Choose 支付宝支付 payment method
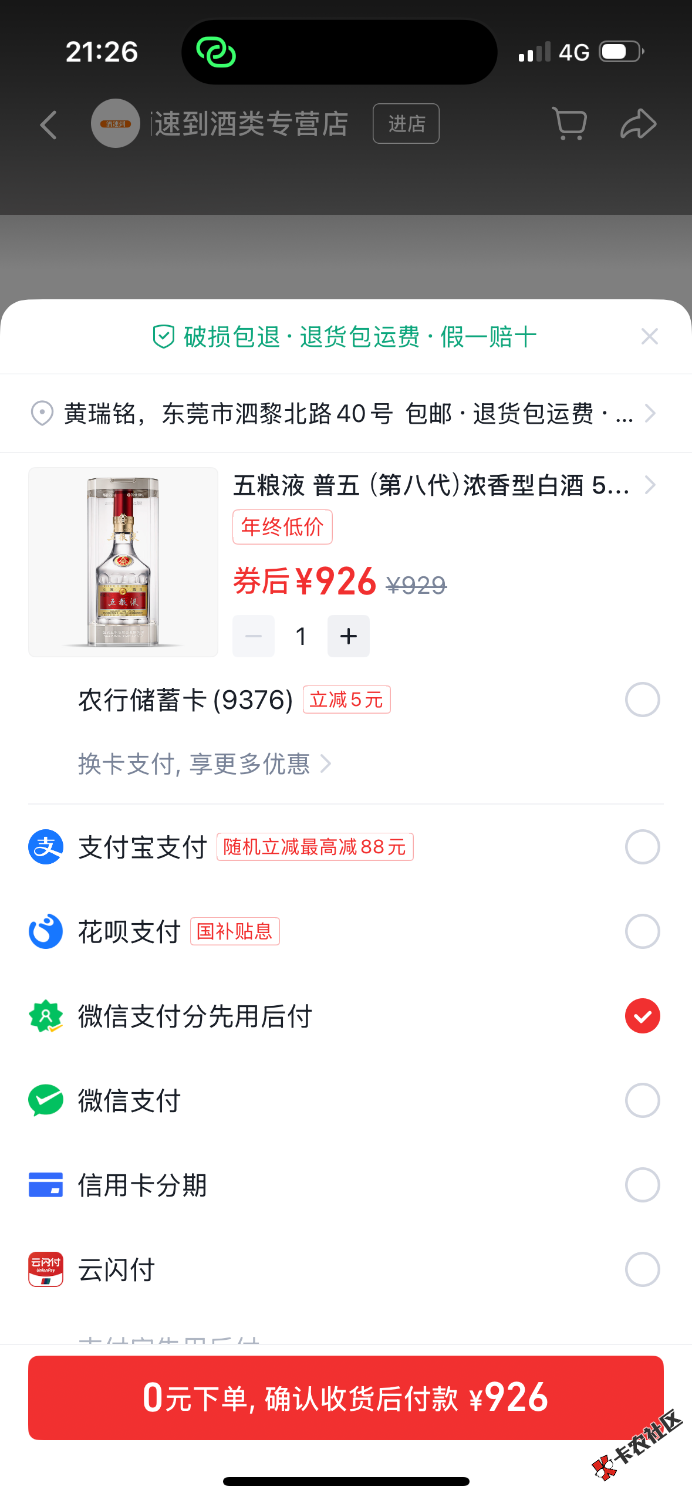 tap(642, 847)
